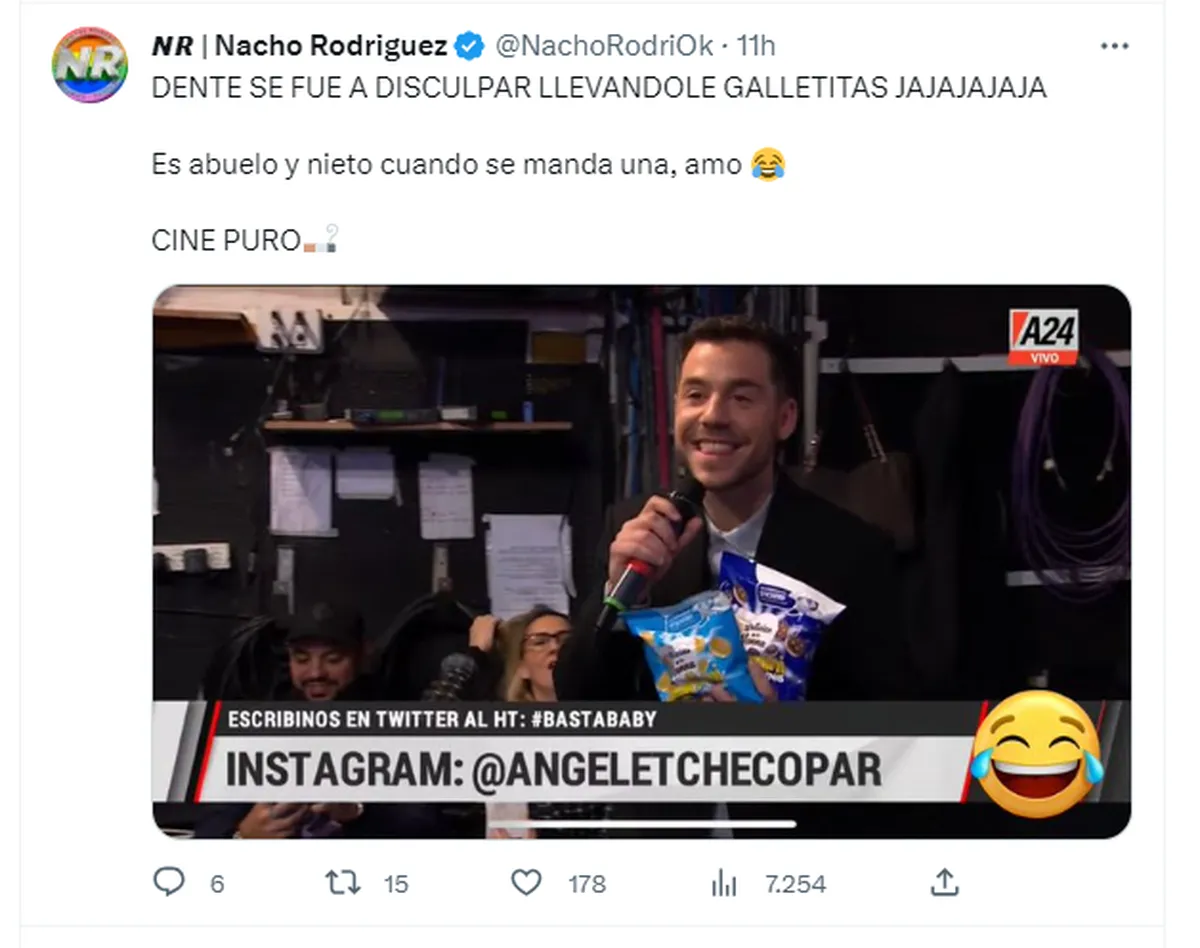The width and height of the screenshot is (1200, 948).
Task: Open Nacho Rodriguez's profile avatar
Action: pos(89,65)
